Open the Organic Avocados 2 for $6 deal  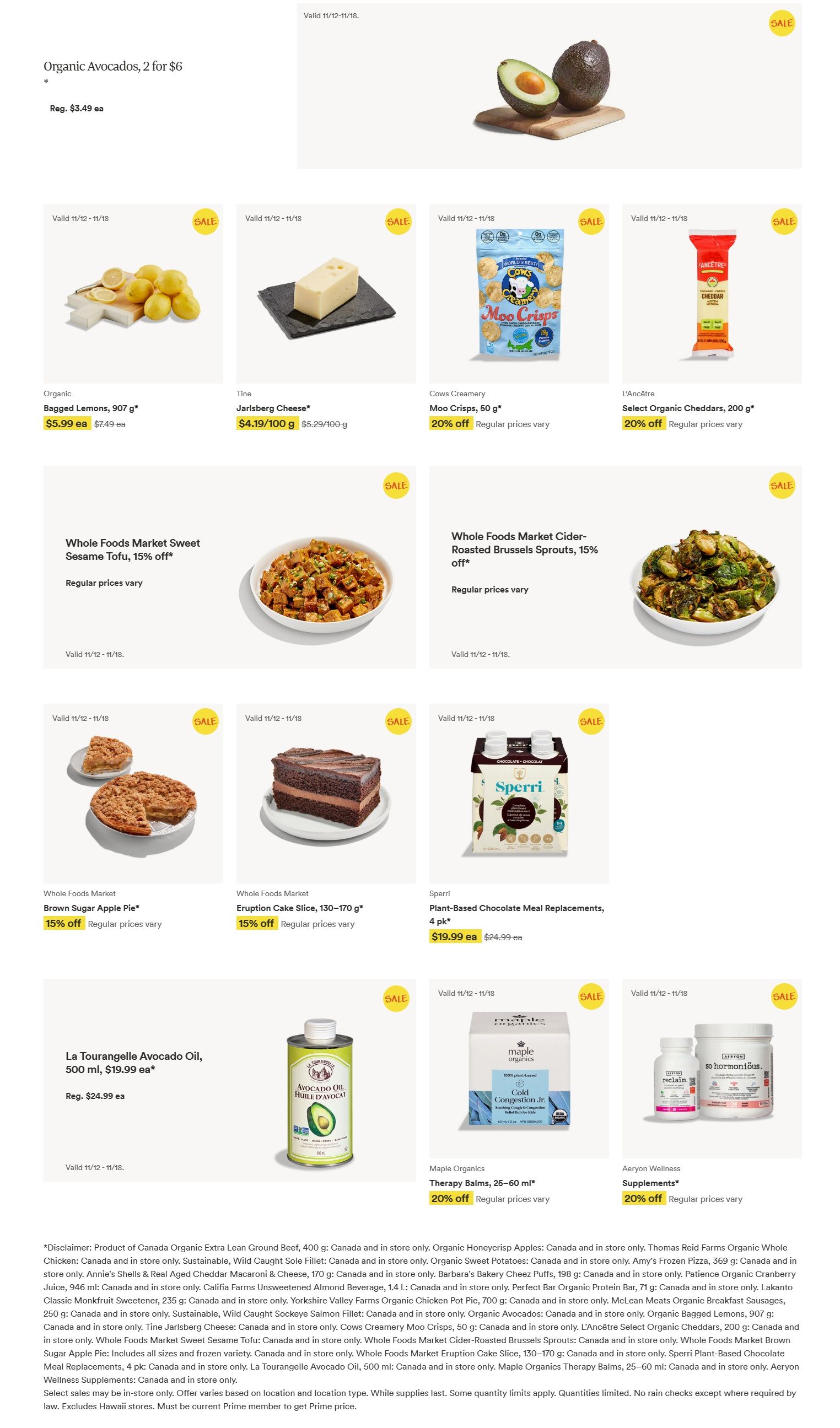tap(548, 86)
